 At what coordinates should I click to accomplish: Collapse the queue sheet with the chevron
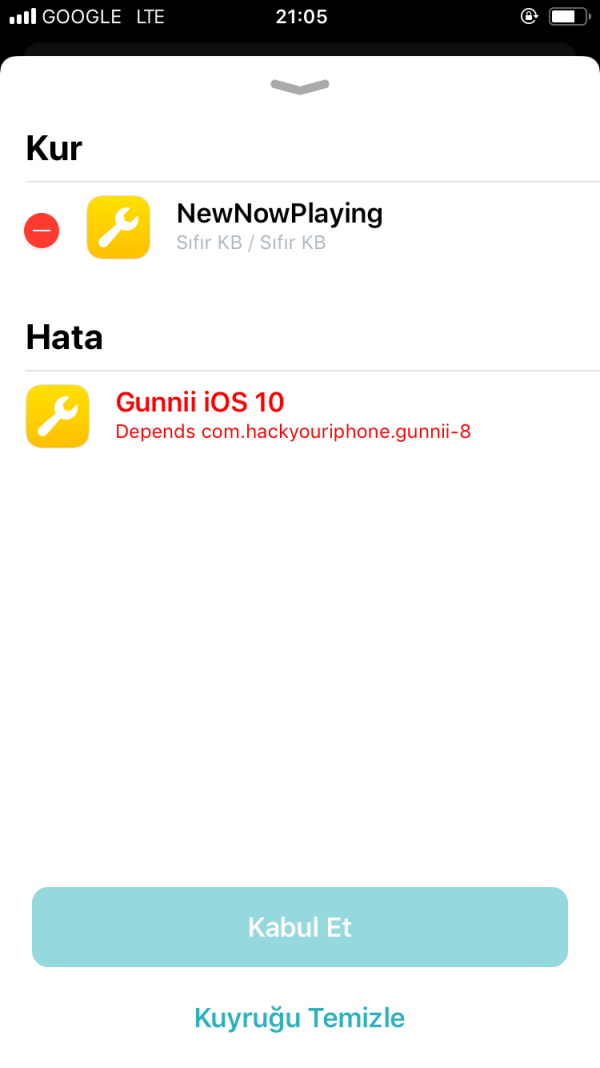(x=300, y=87)
